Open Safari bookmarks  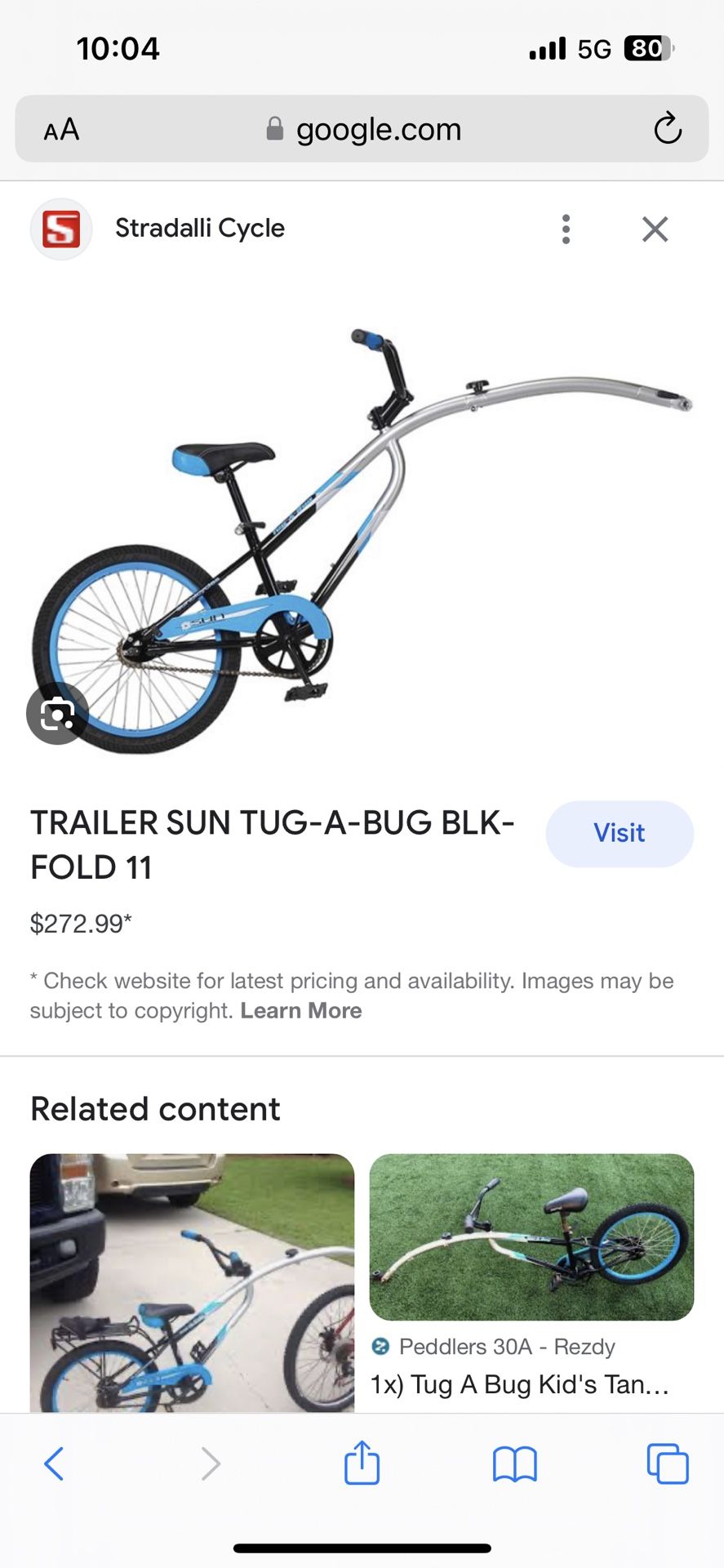[515, 1463]
